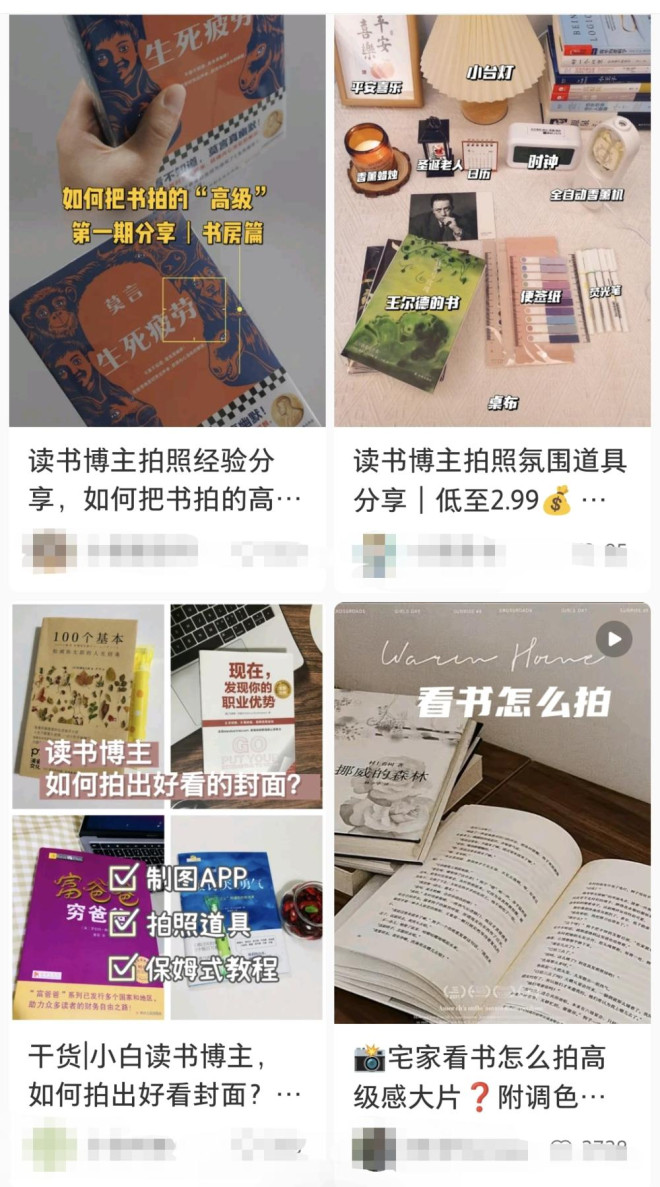View author avatar under 读书博主拍照经验分享 post
This screenshot has height=1187, width=660.
point(49,550)
